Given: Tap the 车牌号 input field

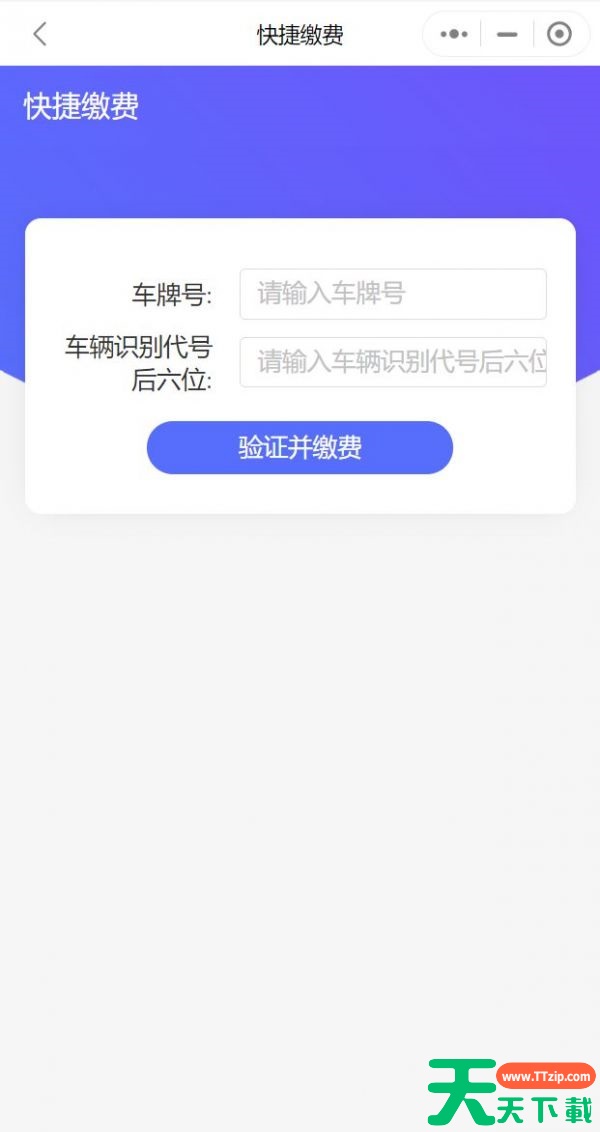Looking at the screenshot, I should tap(393, 294).
